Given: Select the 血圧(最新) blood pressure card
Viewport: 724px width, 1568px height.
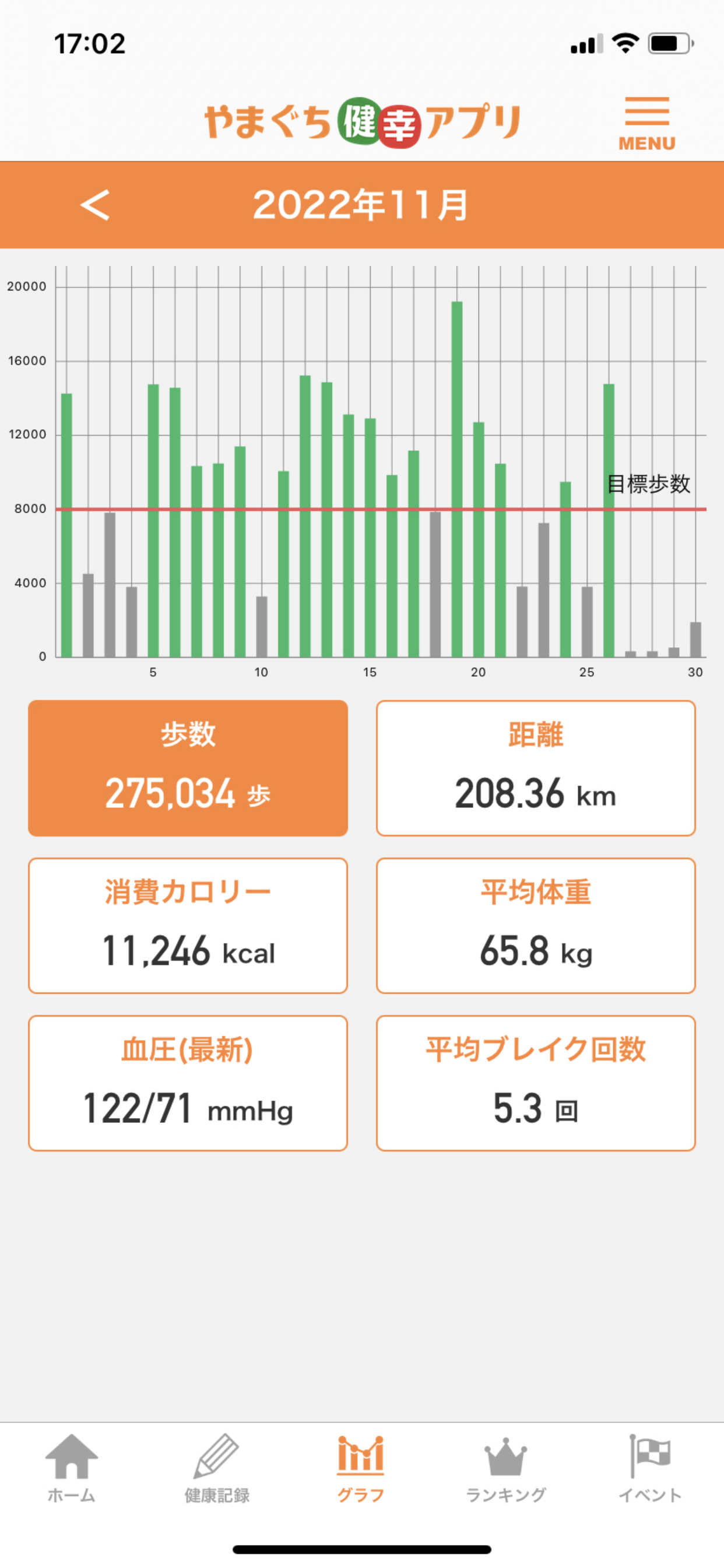Looking at the screenshot, I should tap(188, 1083).
